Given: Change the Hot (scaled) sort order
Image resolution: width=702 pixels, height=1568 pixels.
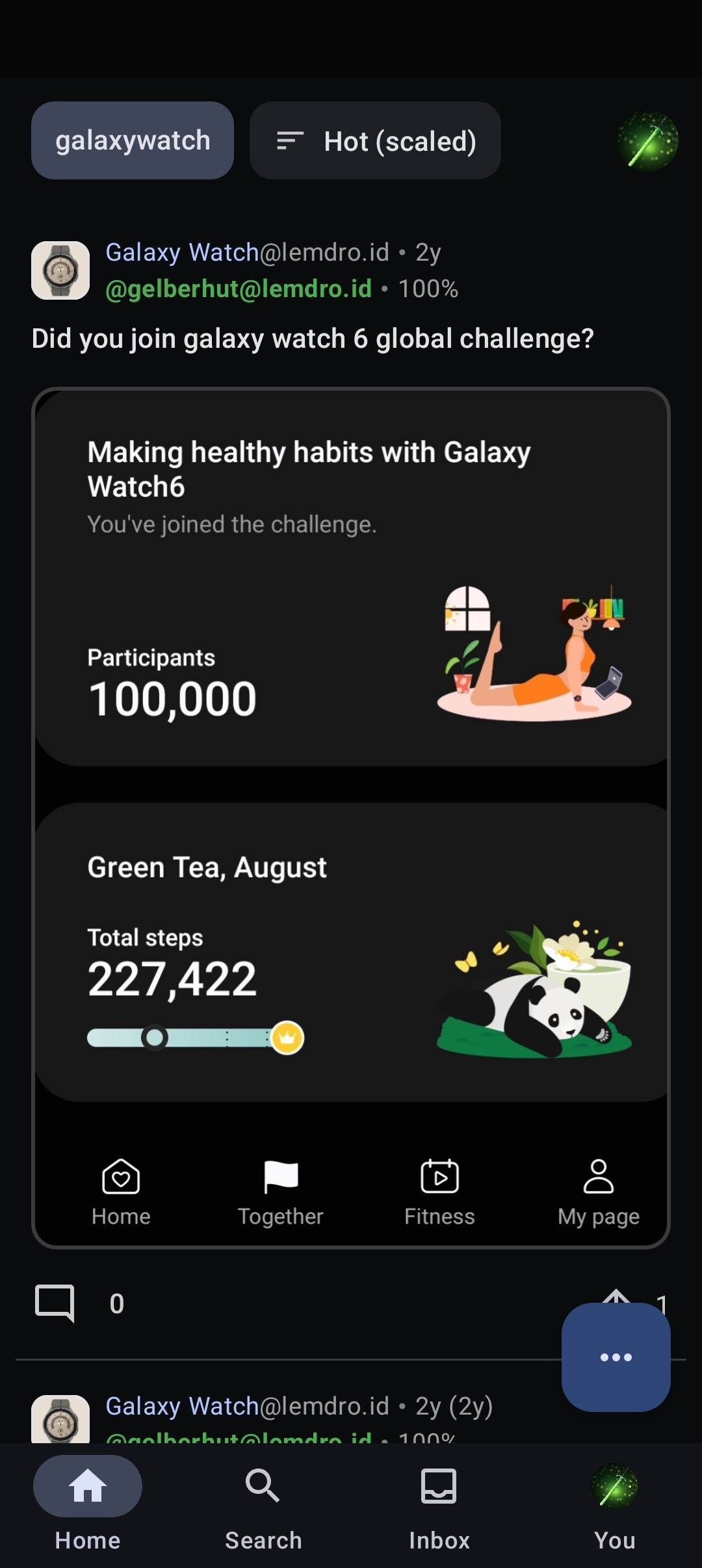Looking at the screenshot, I should coord(375,140).
